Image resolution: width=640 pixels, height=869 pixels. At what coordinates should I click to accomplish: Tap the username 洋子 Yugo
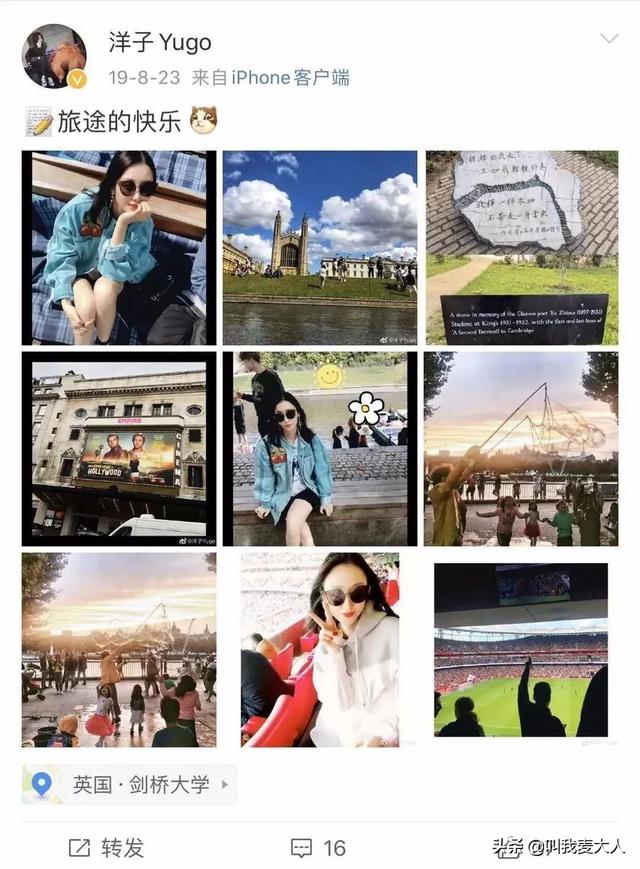point(160,42)
